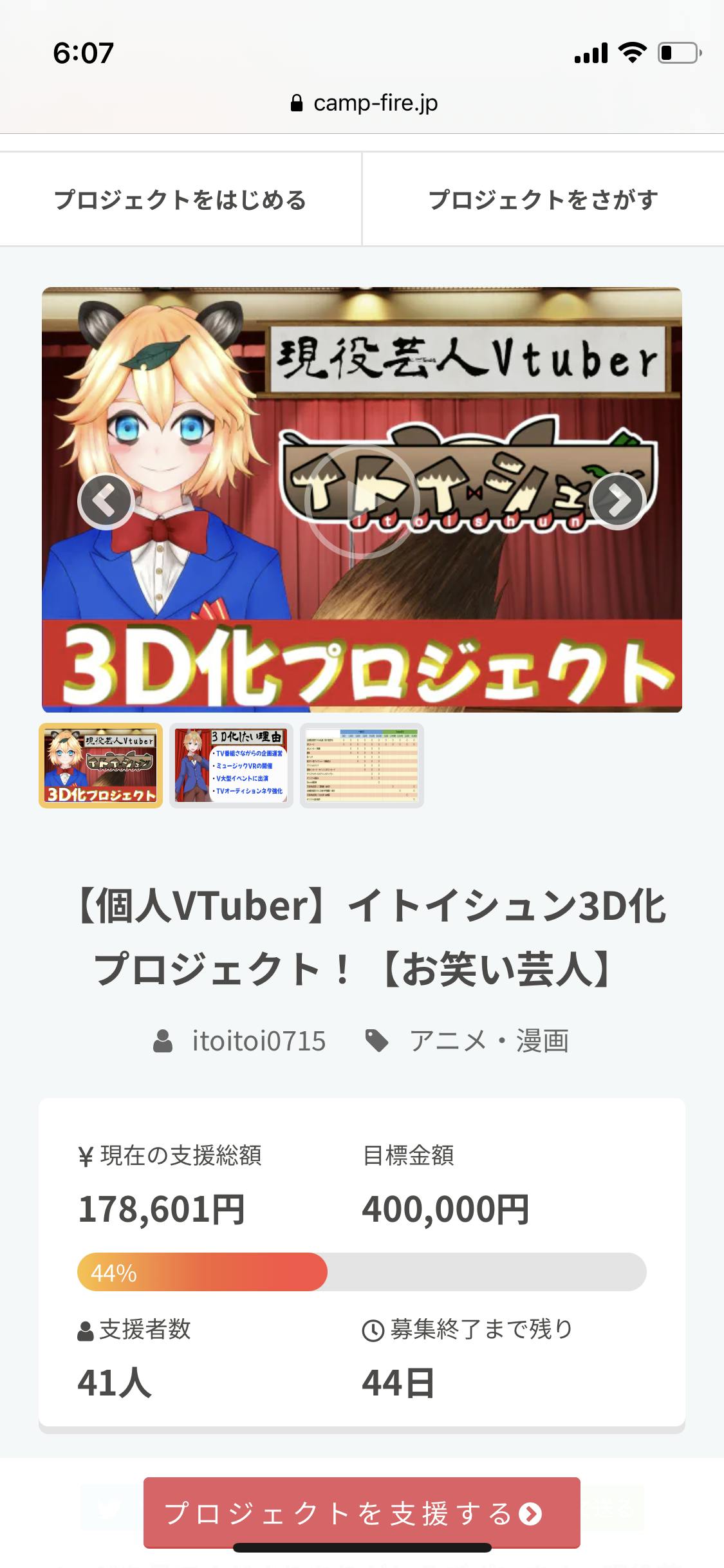Tap the camp-fire.jp address bar
This screenshot has width=724, height=1568.
pos(364,103)
